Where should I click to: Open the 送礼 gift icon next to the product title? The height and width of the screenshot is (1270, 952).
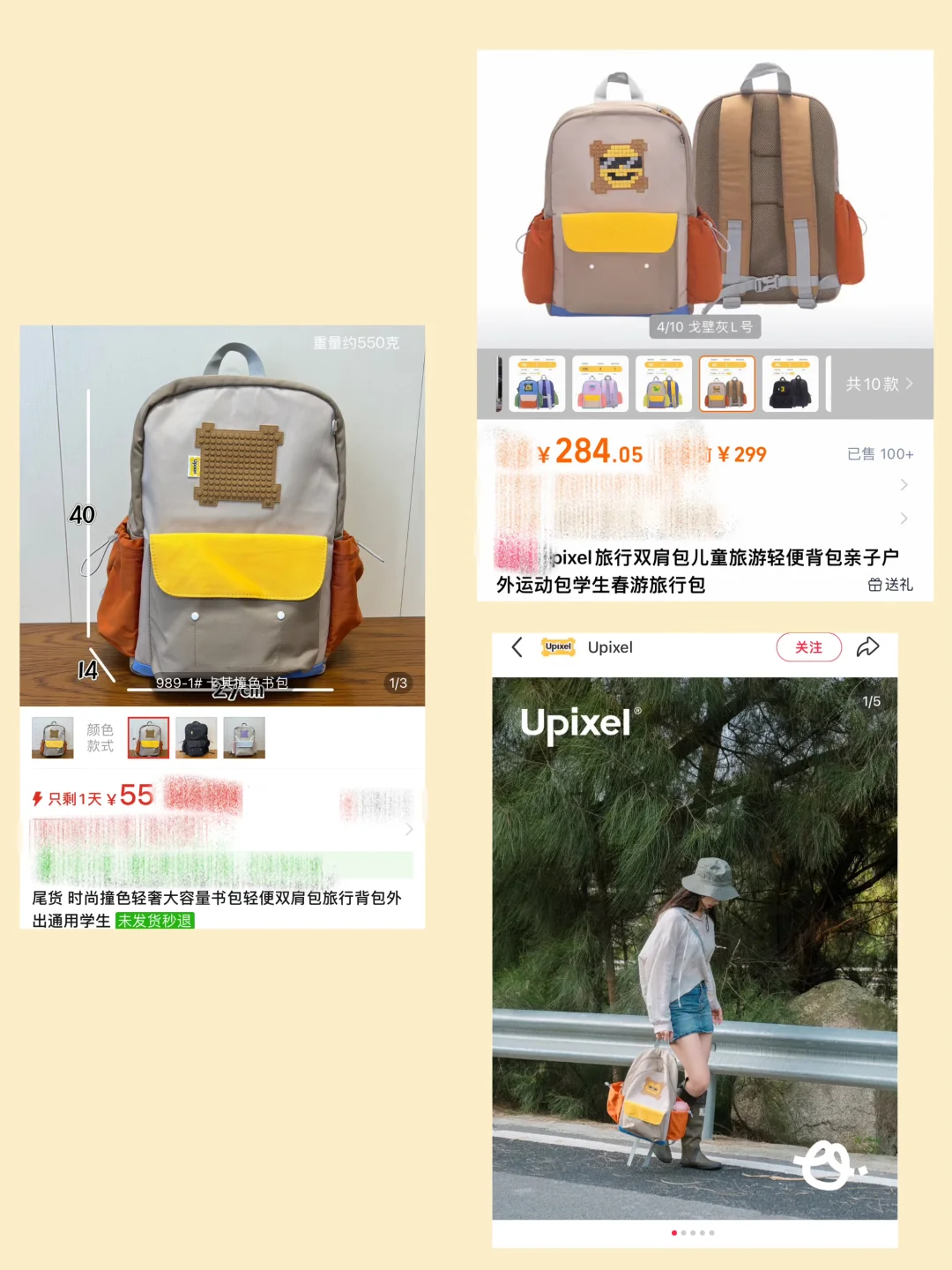[890, 585]
